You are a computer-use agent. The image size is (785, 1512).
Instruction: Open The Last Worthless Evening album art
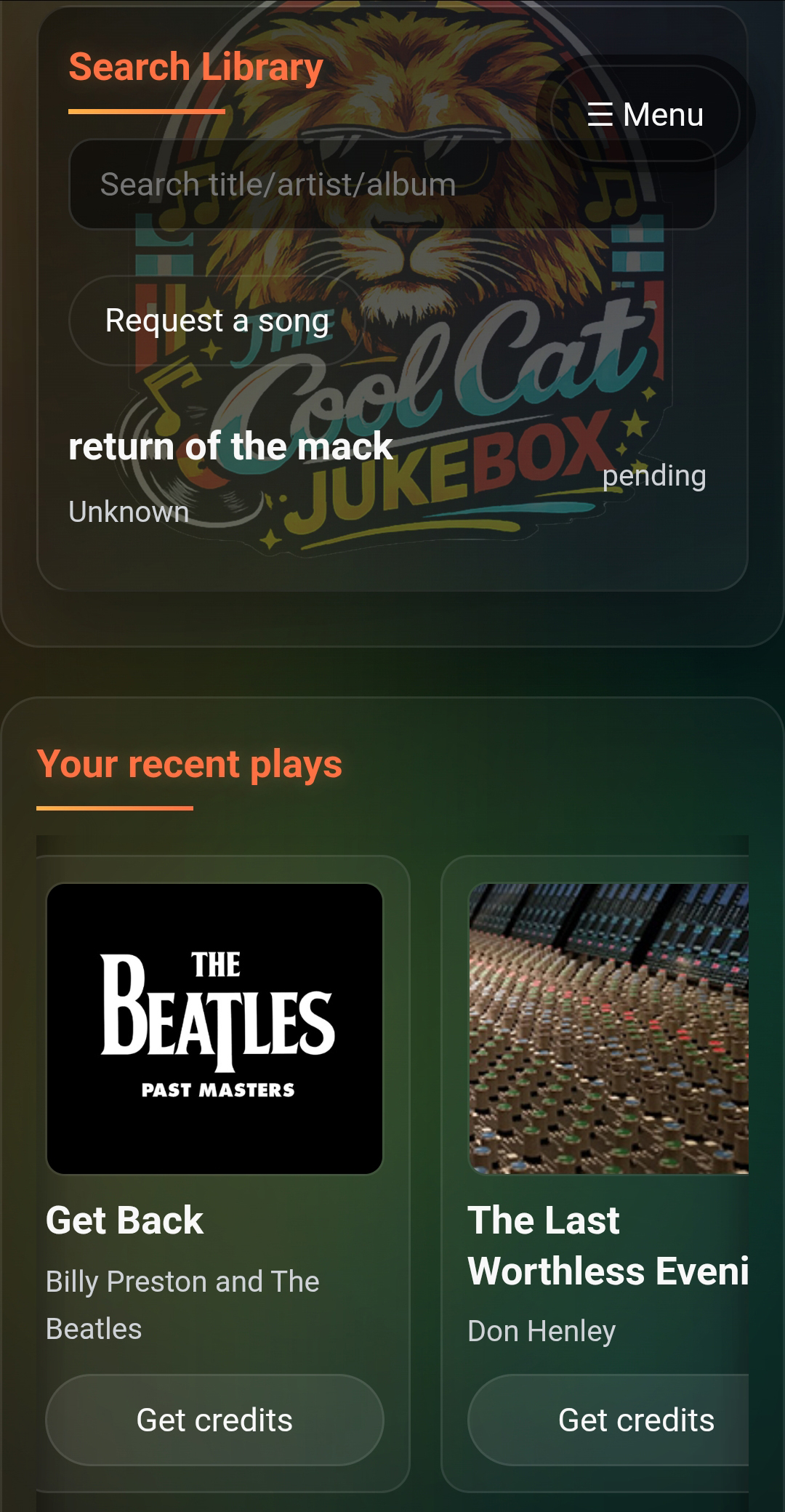coord(609,1029)
